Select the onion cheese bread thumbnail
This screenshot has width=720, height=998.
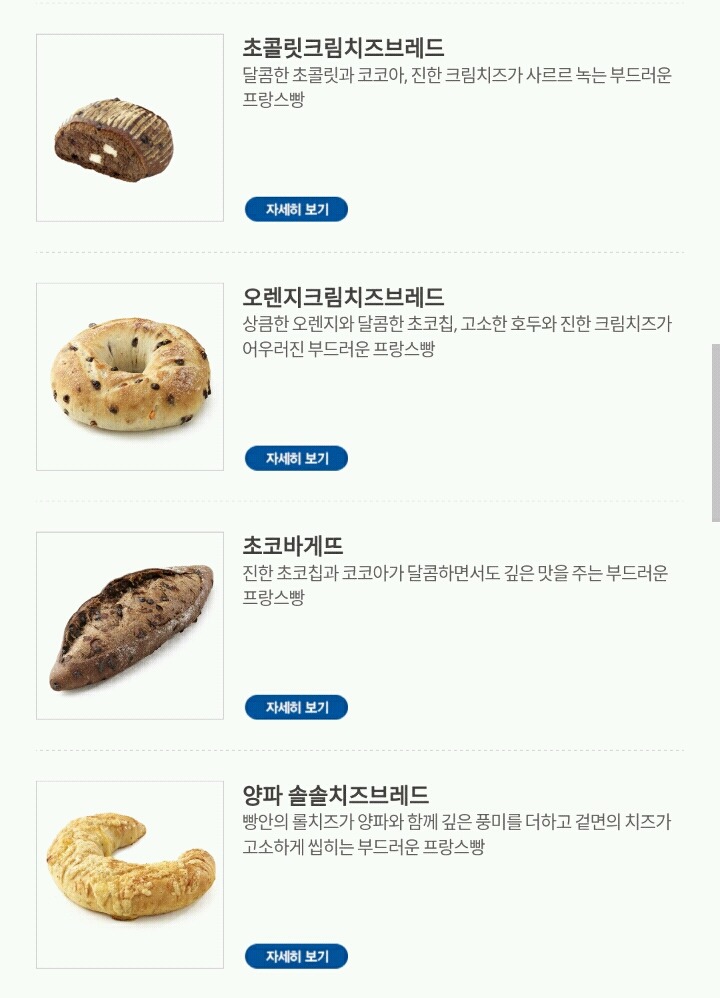(130, 875)
